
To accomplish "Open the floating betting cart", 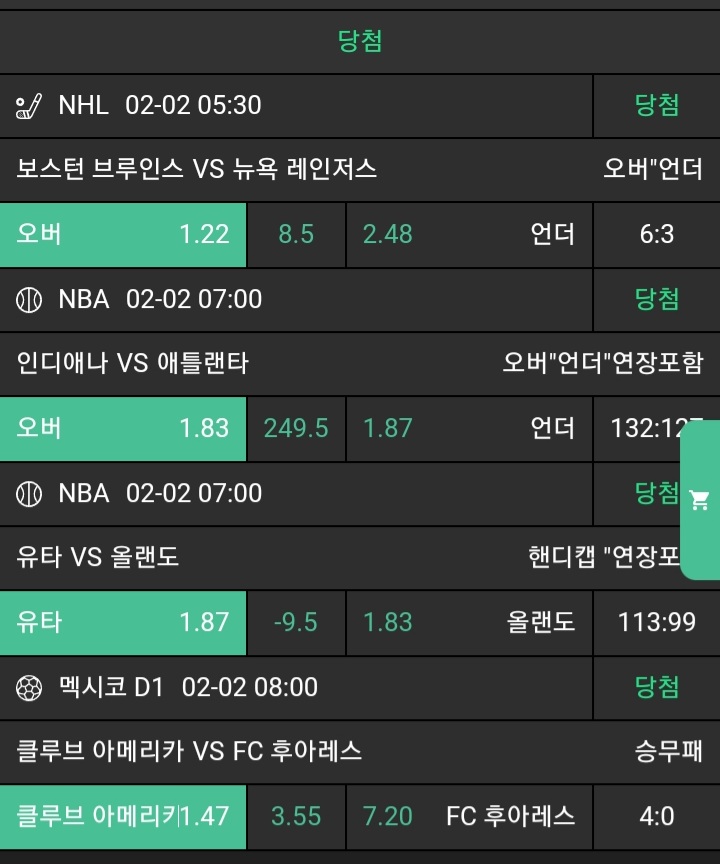I will (700, 500).
